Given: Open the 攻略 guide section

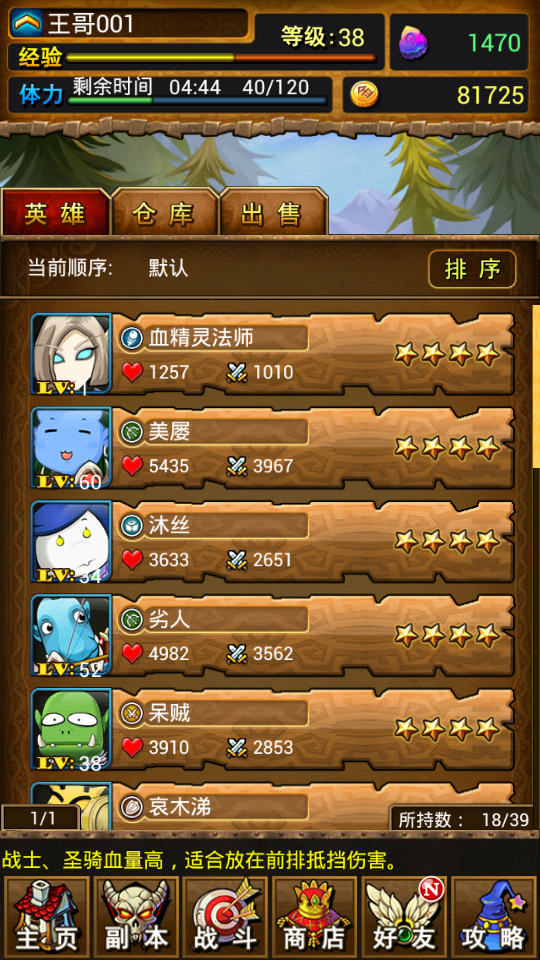Looking at the screenshot, I should 493,917.
